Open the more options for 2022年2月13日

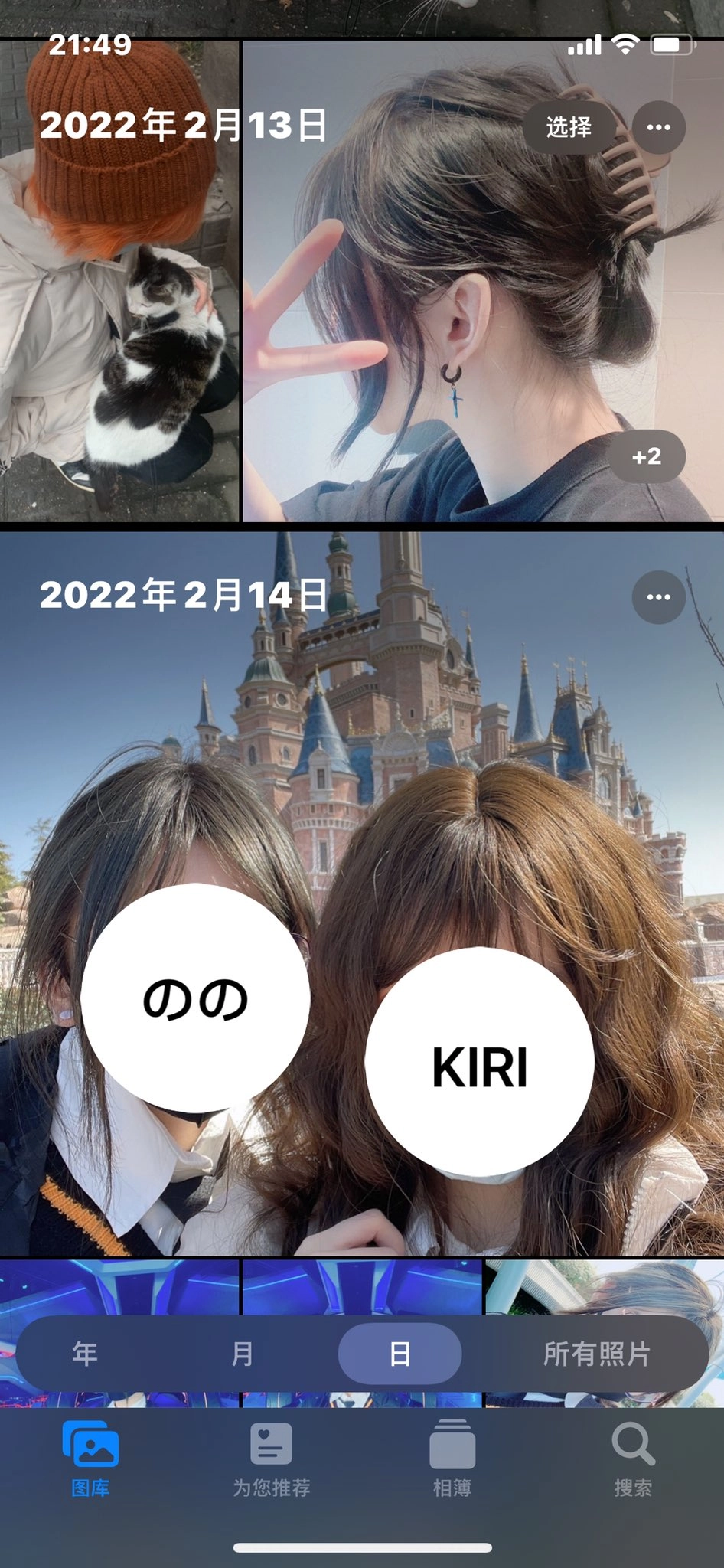pos(658,127)
